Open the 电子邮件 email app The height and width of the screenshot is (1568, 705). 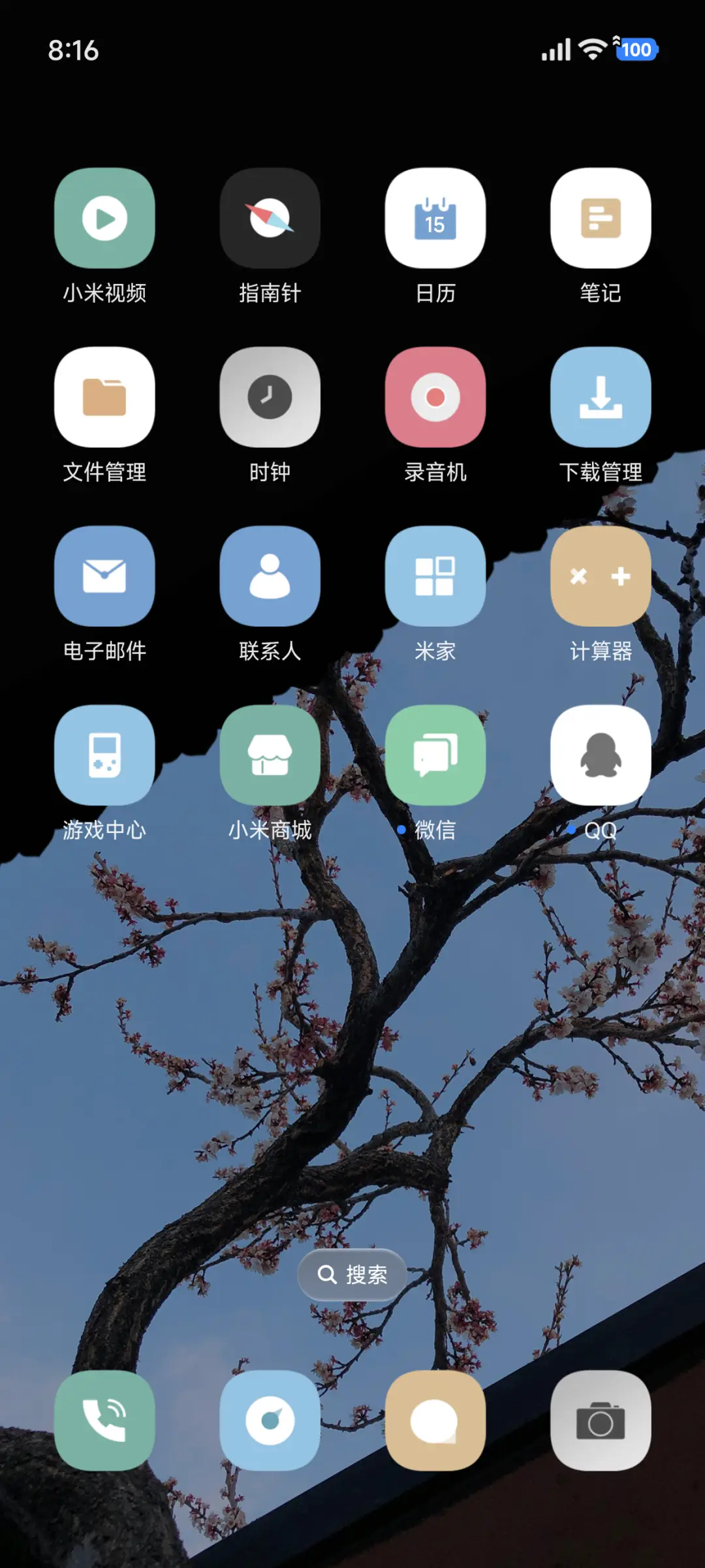(104, 577)
